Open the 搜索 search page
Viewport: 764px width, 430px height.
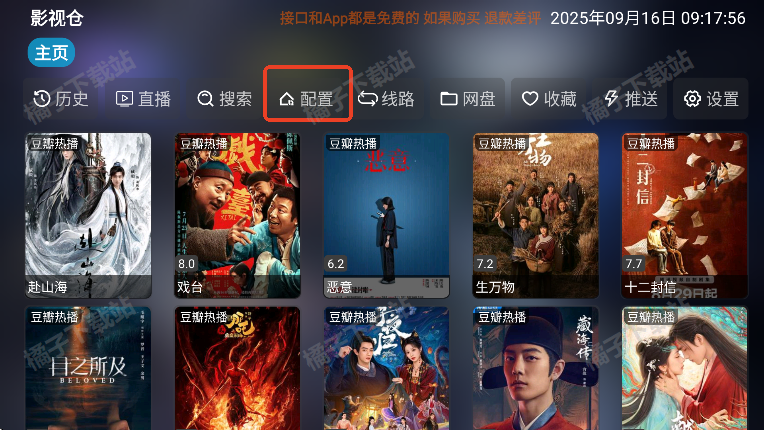click(x=225, y=99)
